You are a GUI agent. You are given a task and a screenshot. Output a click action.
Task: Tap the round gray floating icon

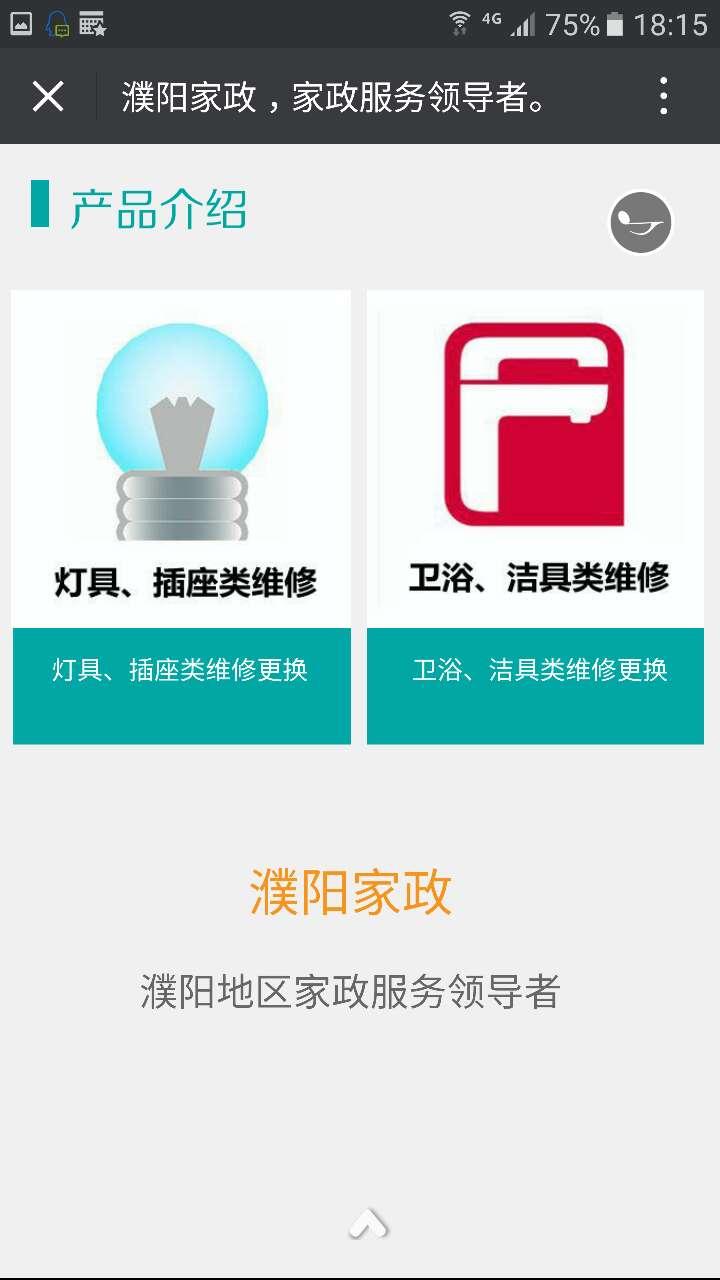[641, 222]
